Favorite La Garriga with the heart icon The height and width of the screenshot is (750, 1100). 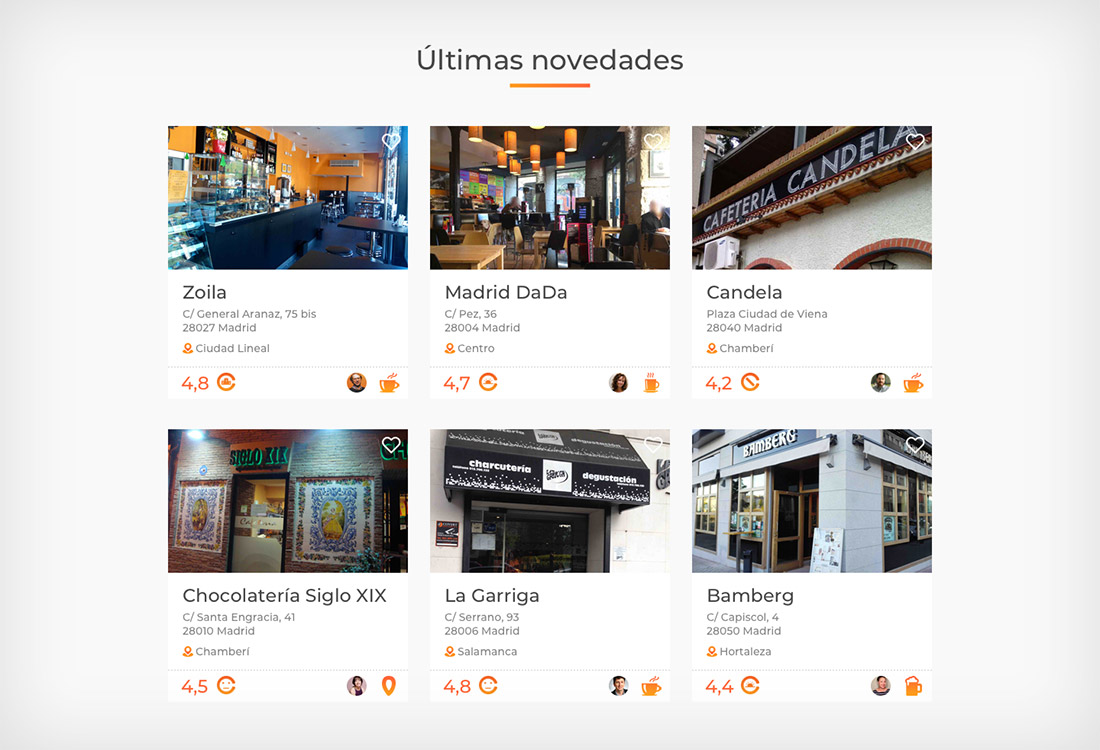tap(653, 445)
